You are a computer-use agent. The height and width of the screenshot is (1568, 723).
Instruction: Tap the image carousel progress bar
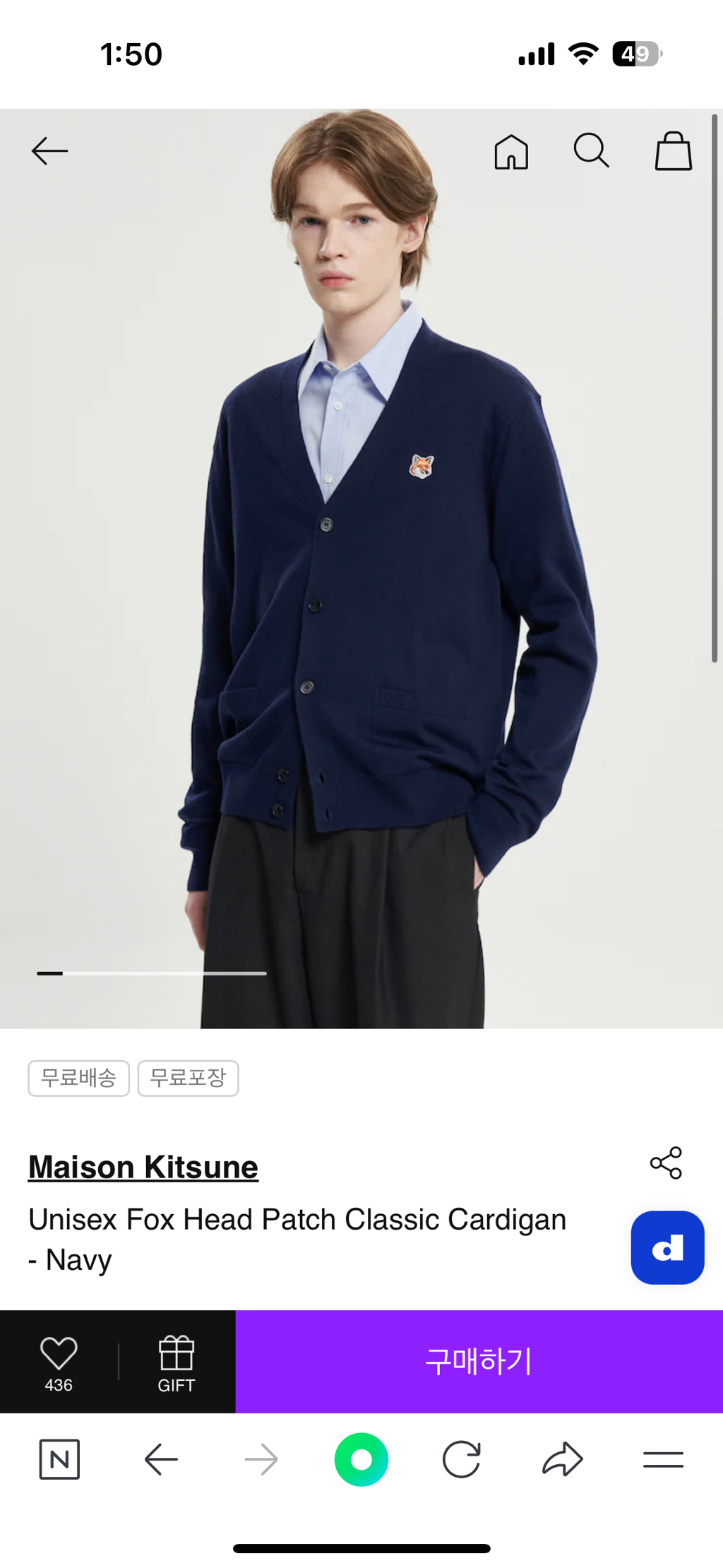click(151, 973)
